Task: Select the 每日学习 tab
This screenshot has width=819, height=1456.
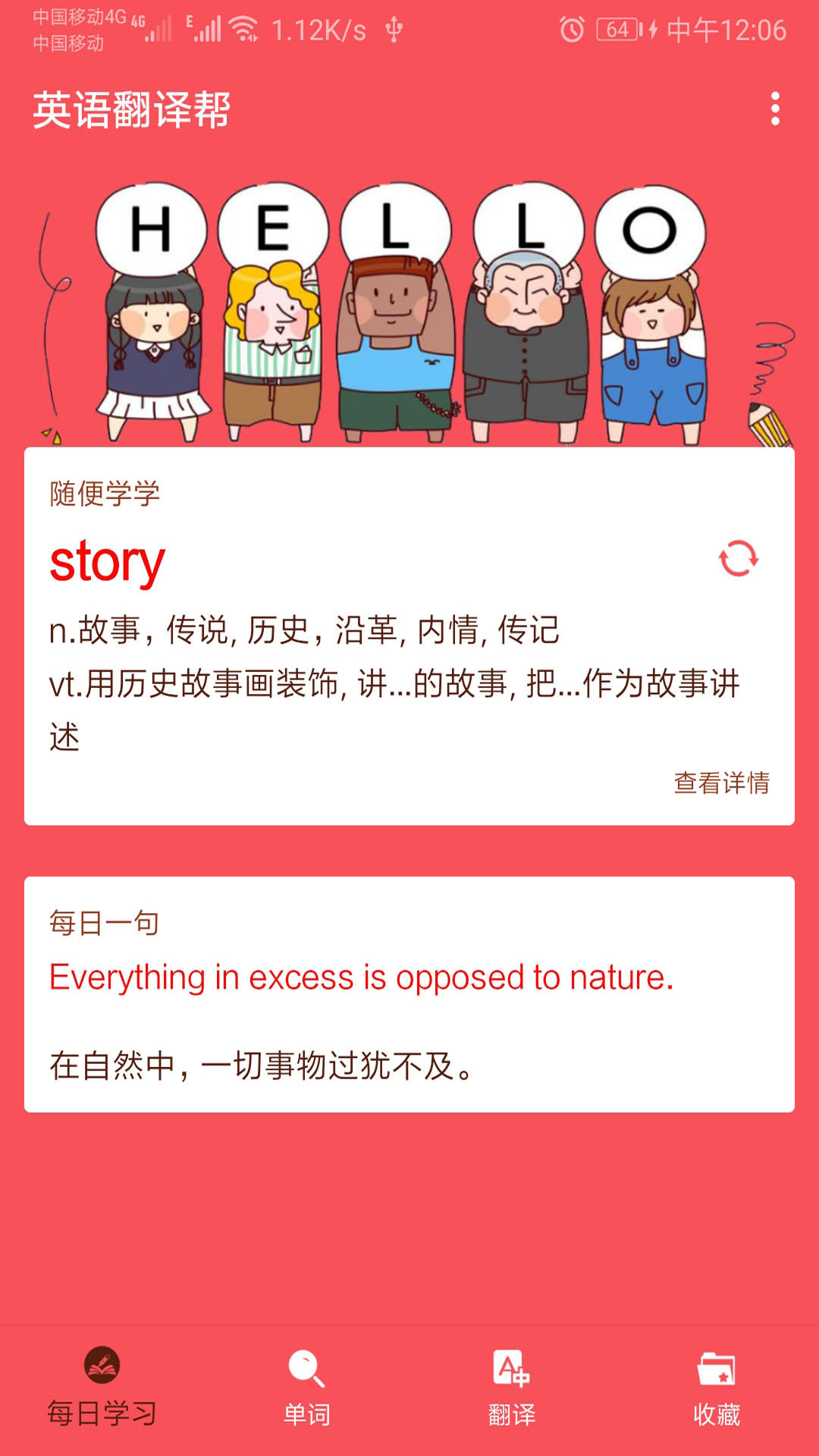Action: (x=102, y=1389)
